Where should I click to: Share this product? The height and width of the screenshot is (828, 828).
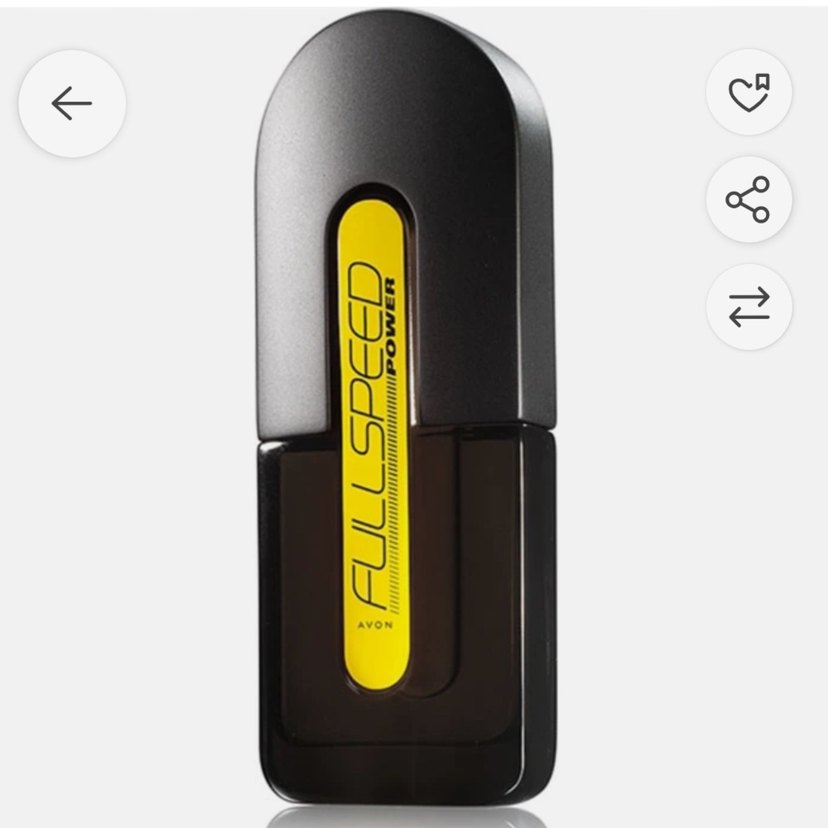click(x=749, y=200)
